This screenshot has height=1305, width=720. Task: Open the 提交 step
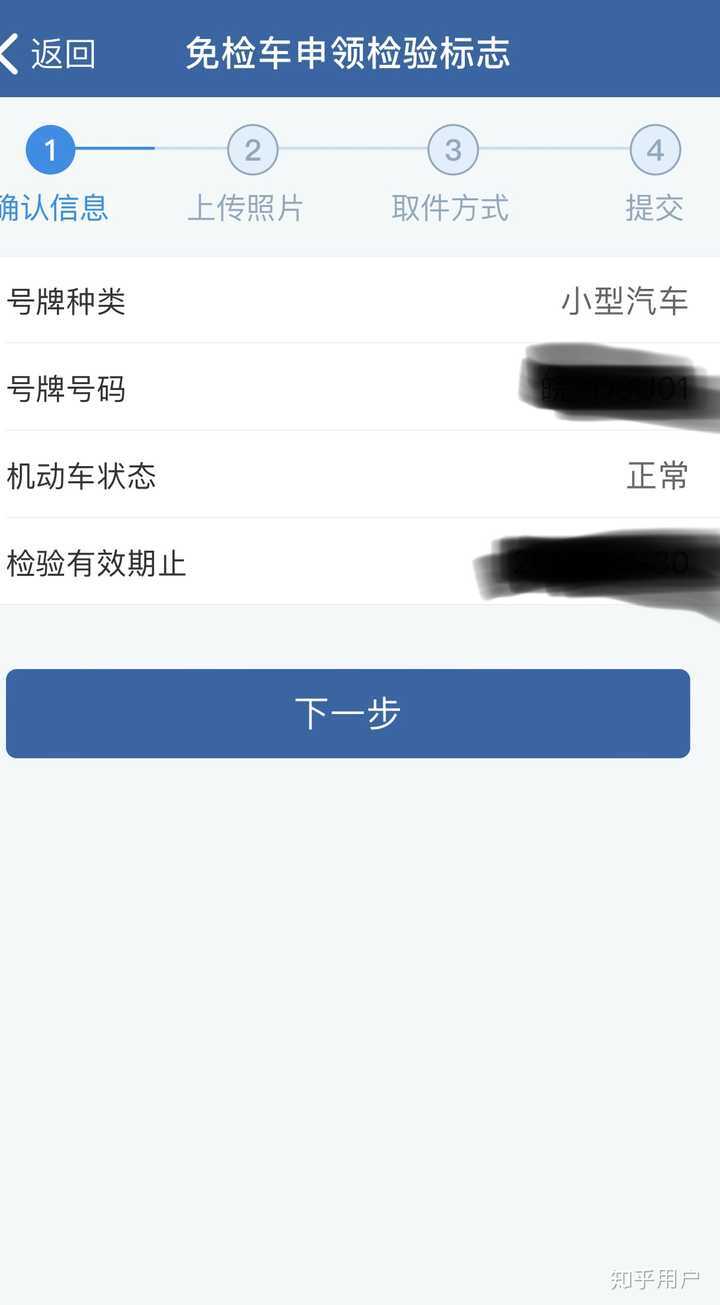tap(655, 208)
